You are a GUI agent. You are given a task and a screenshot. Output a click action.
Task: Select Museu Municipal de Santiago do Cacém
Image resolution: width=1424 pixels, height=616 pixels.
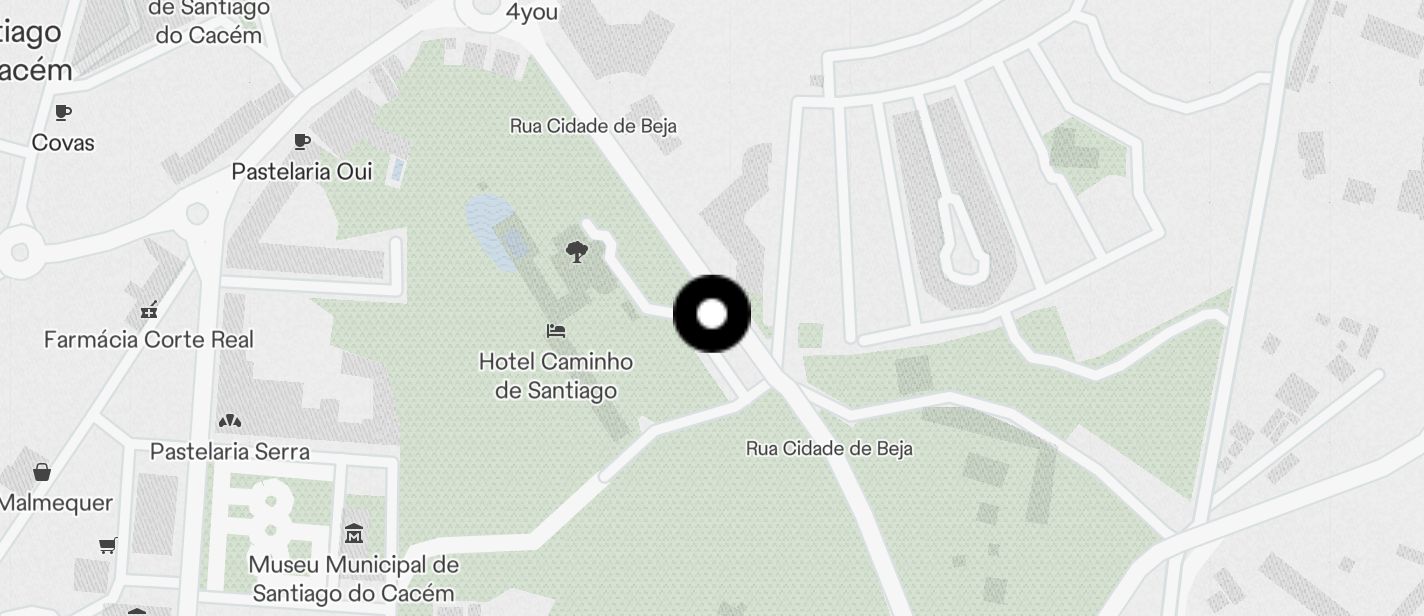pos(354,534)
